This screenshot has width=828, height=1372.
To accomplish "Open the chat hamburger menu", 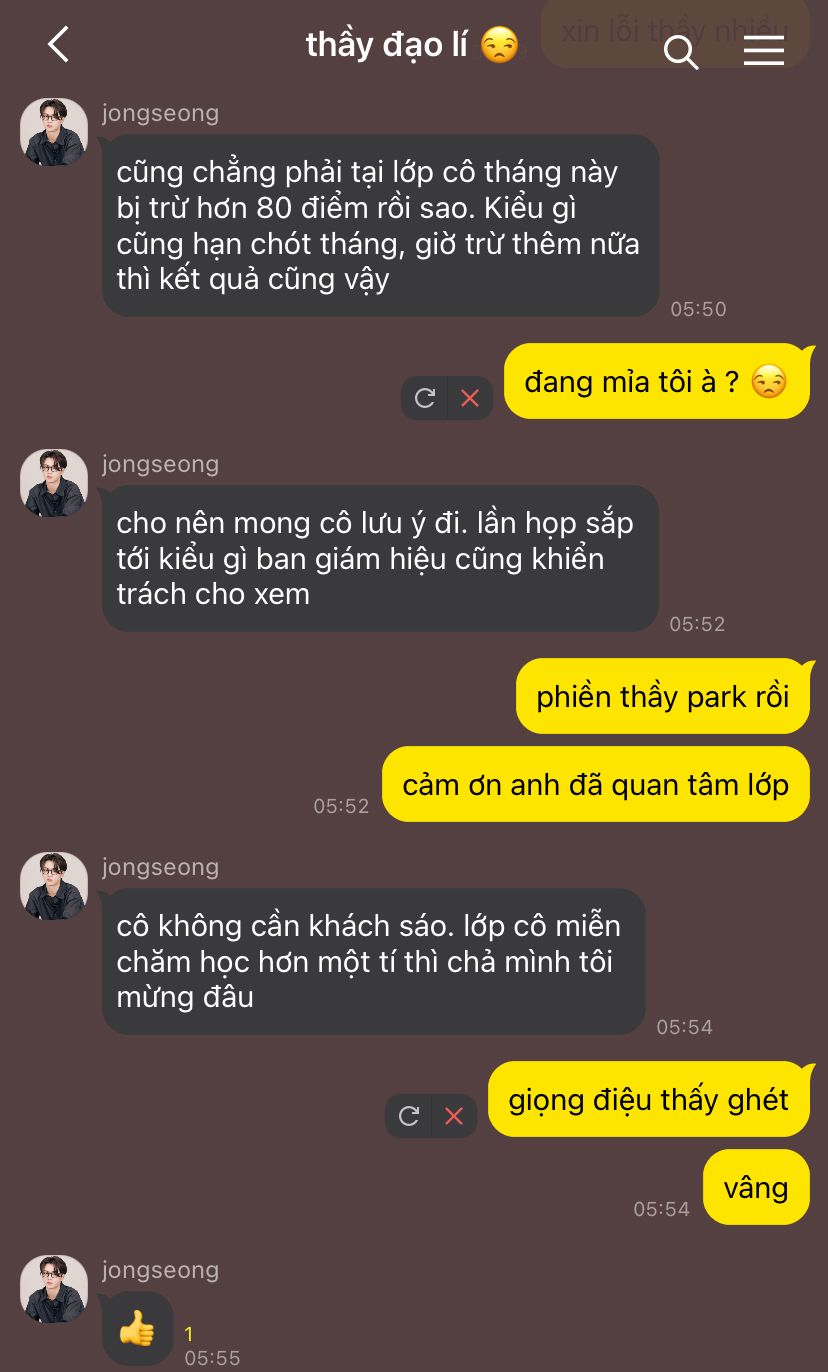I will [764, 50].
